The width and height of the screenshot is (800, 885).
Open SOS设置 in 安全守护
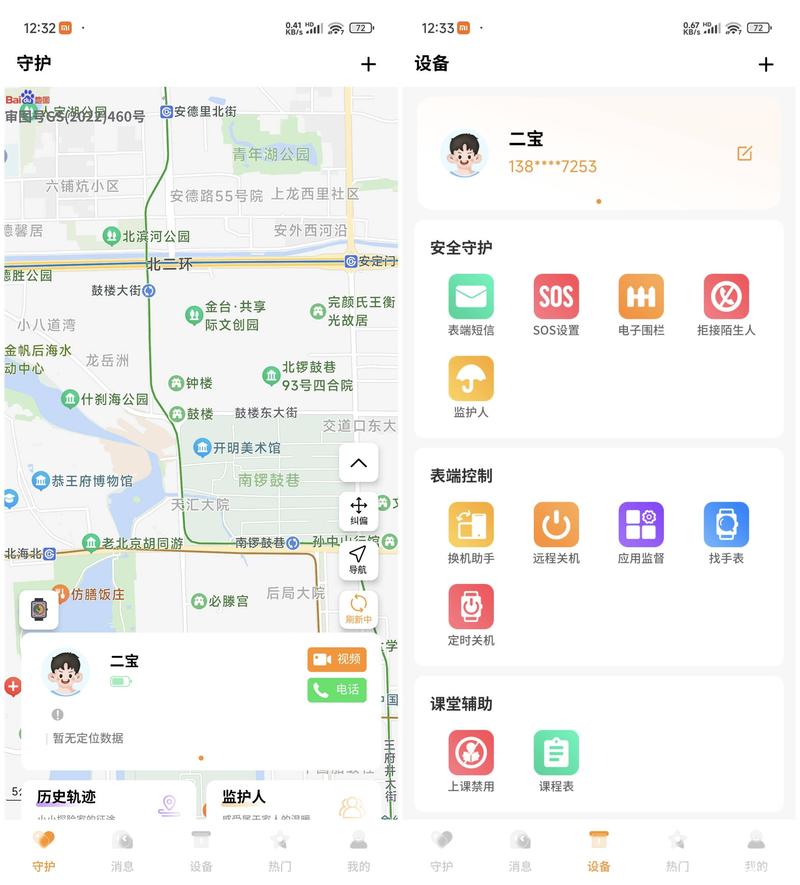pyautogui.click(x=556, y=297)
